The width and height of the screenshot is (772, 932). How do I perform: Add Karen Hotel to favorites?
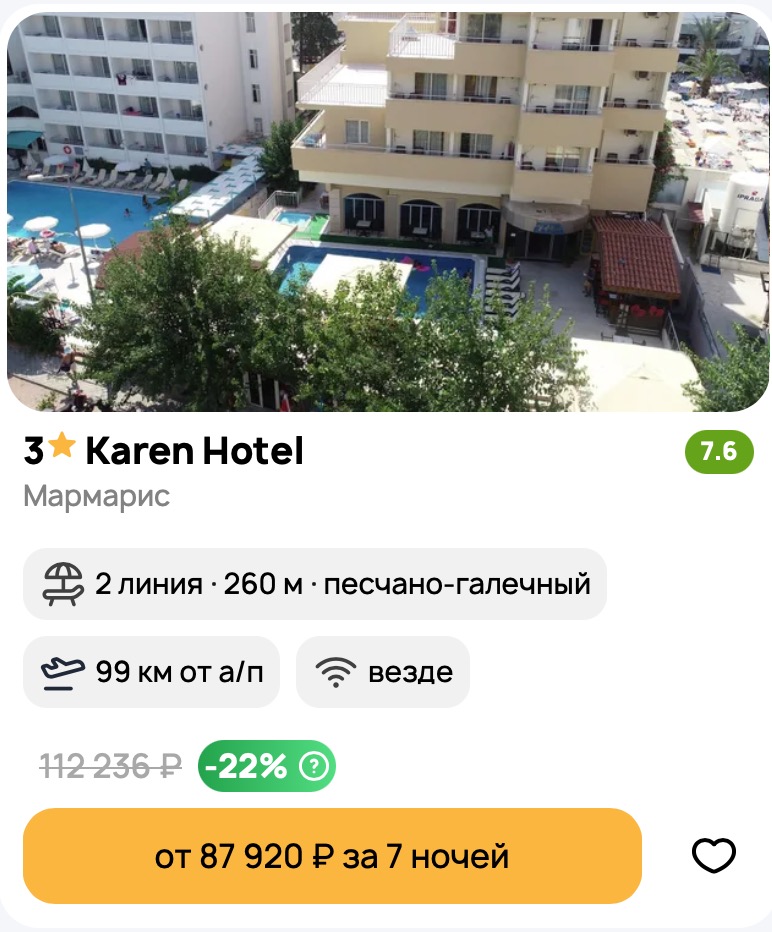coord(714,856)
